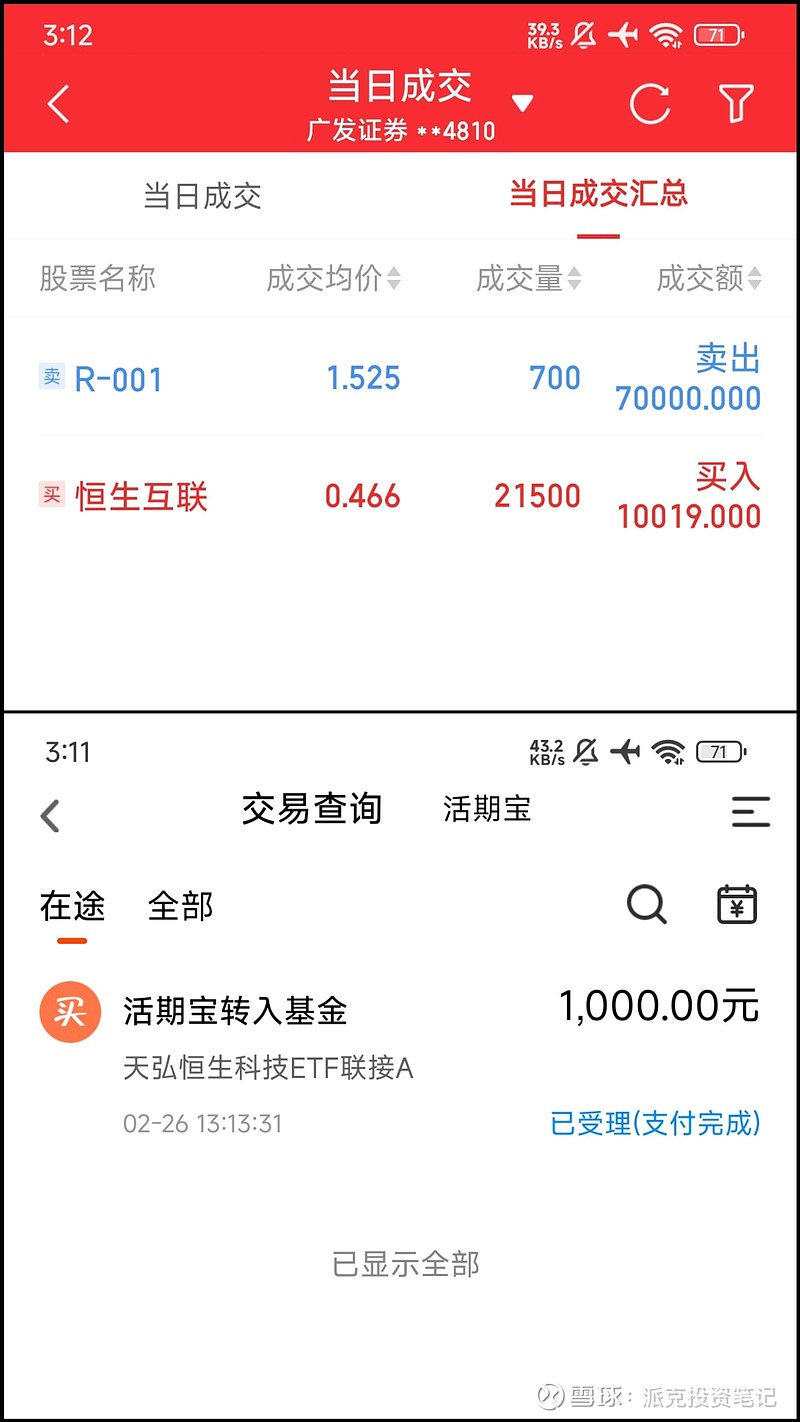Tap back arrow on 当日成交 screen
The width and height of the screenshot is (800, 1422).
[x=57, y=103]
